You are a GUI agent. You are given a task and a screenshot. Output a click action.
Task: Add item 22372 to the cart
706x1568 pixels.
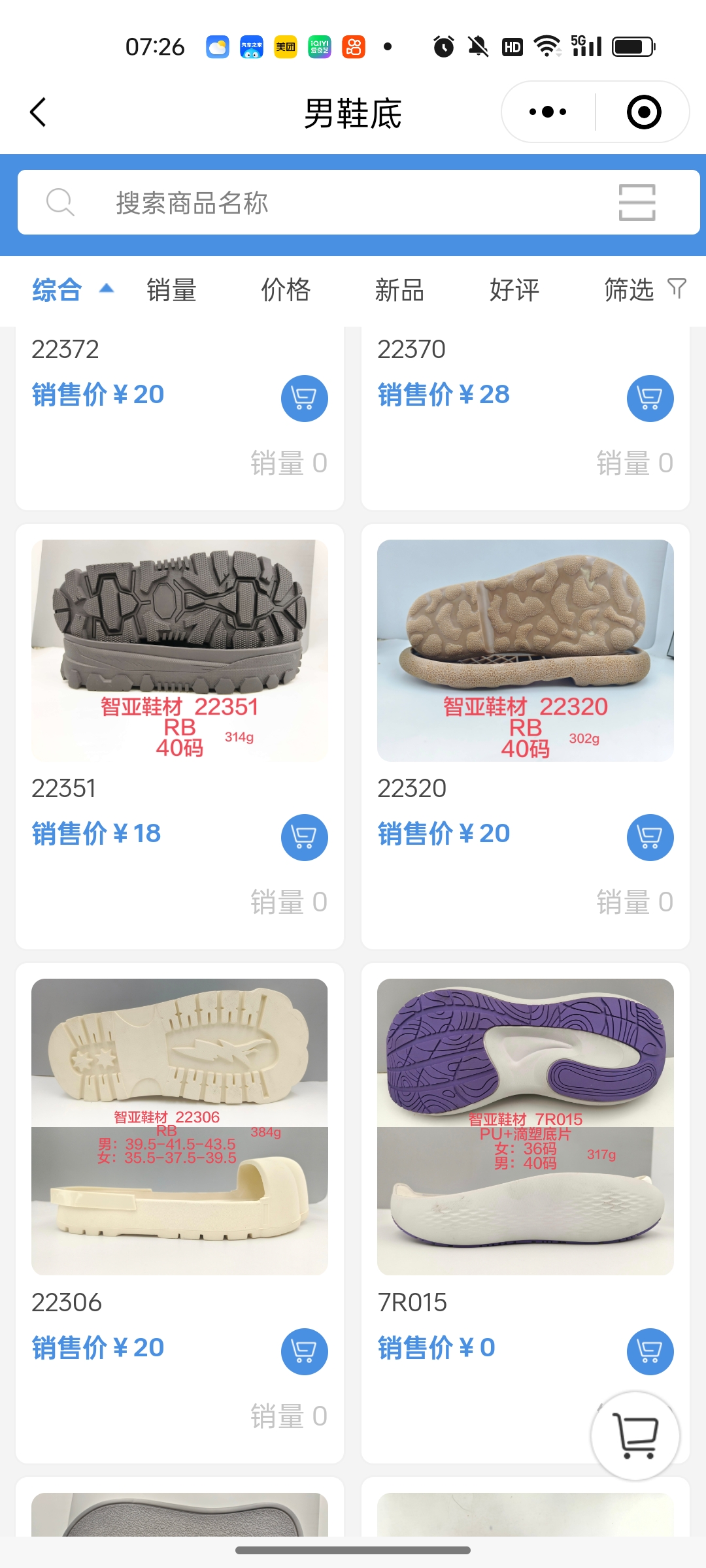coord(304,398)
